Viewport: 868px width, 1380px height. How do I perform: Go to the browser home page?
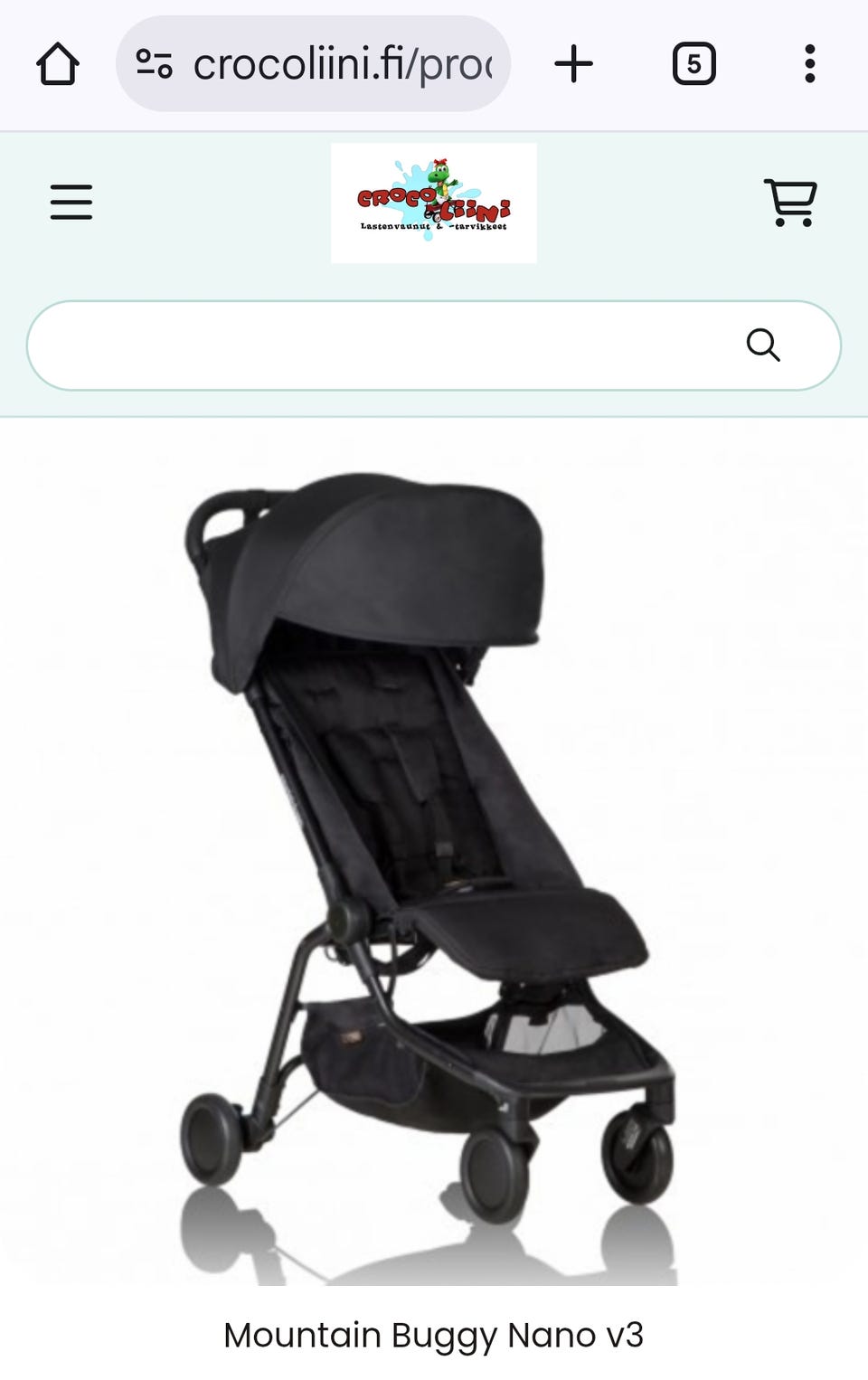[x=58, y=64]
